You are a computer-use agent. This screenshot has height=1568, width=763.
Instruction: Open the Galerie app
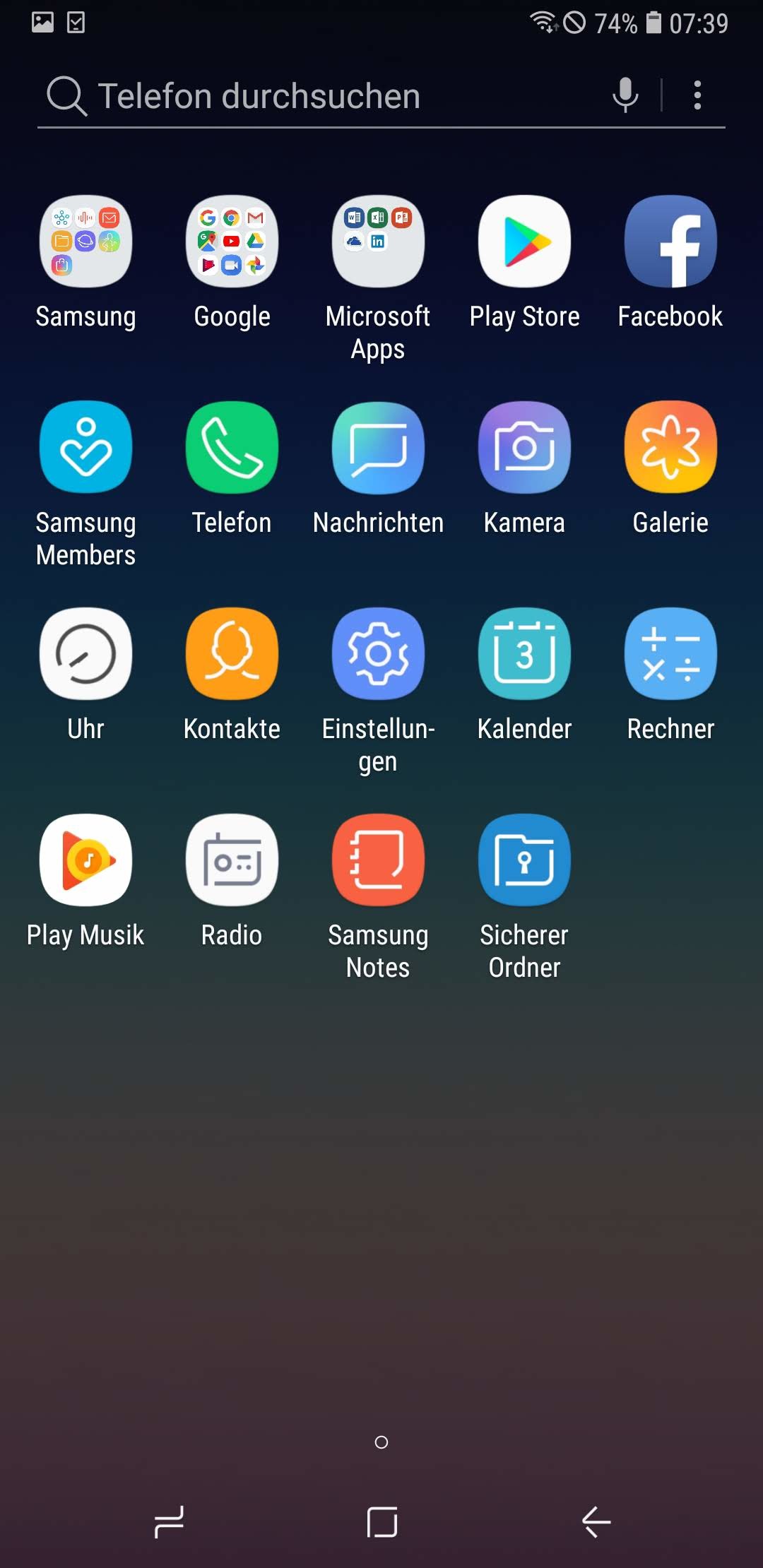[670, 448]
